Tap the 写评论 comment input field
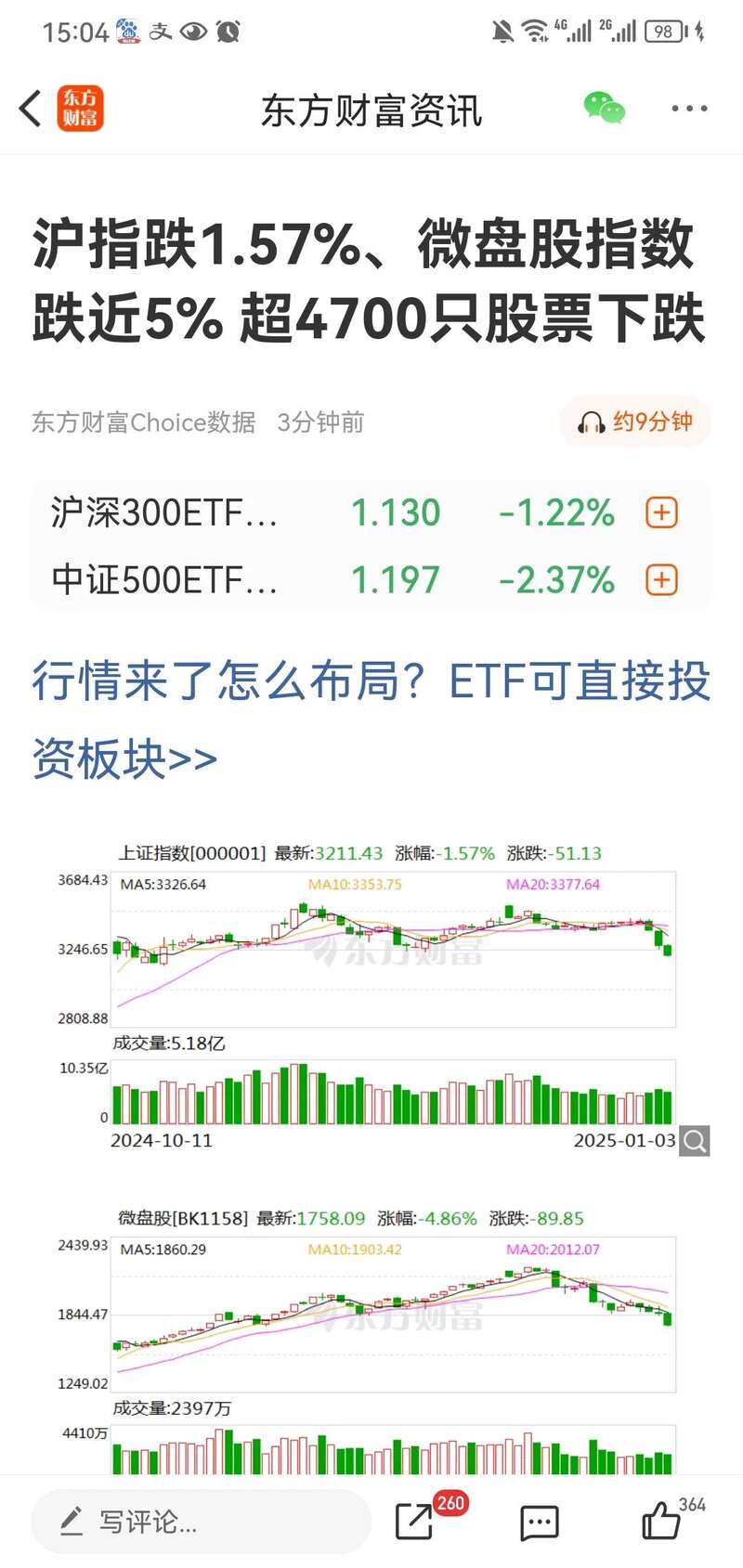Screen dimensions: 743x1568 [202, 1521]
